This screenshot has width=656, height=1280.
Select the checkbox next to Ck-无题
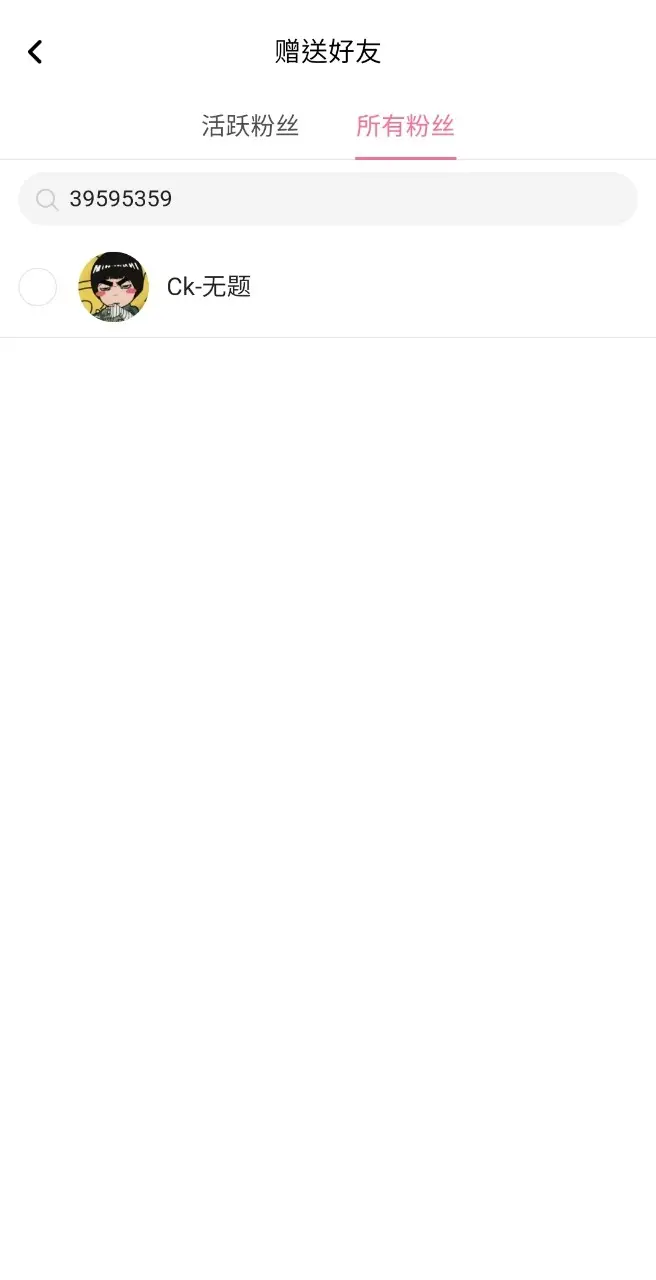pyautogui.click(x=38, y=287)
